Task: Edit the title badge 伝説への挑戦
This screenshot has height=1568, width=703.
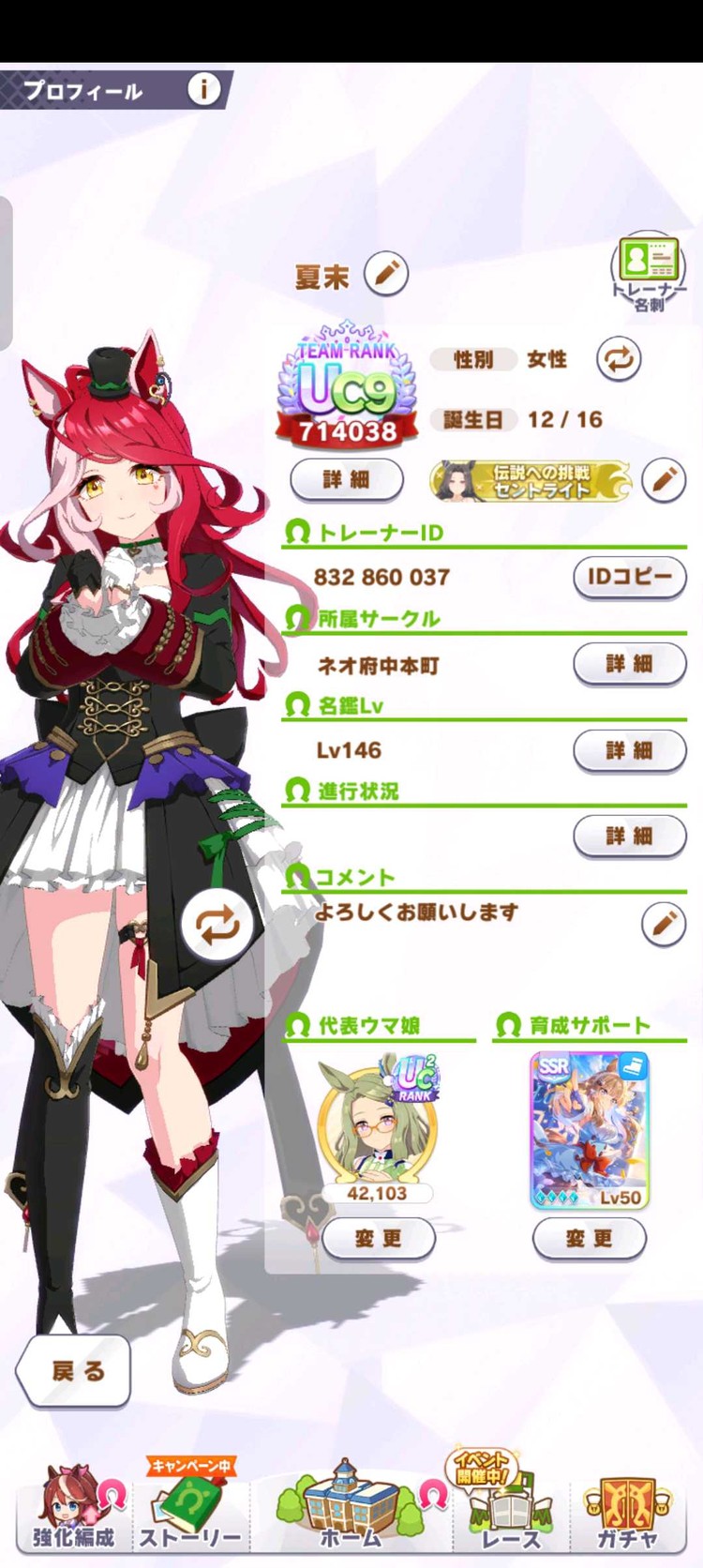Action: point(664,480)
